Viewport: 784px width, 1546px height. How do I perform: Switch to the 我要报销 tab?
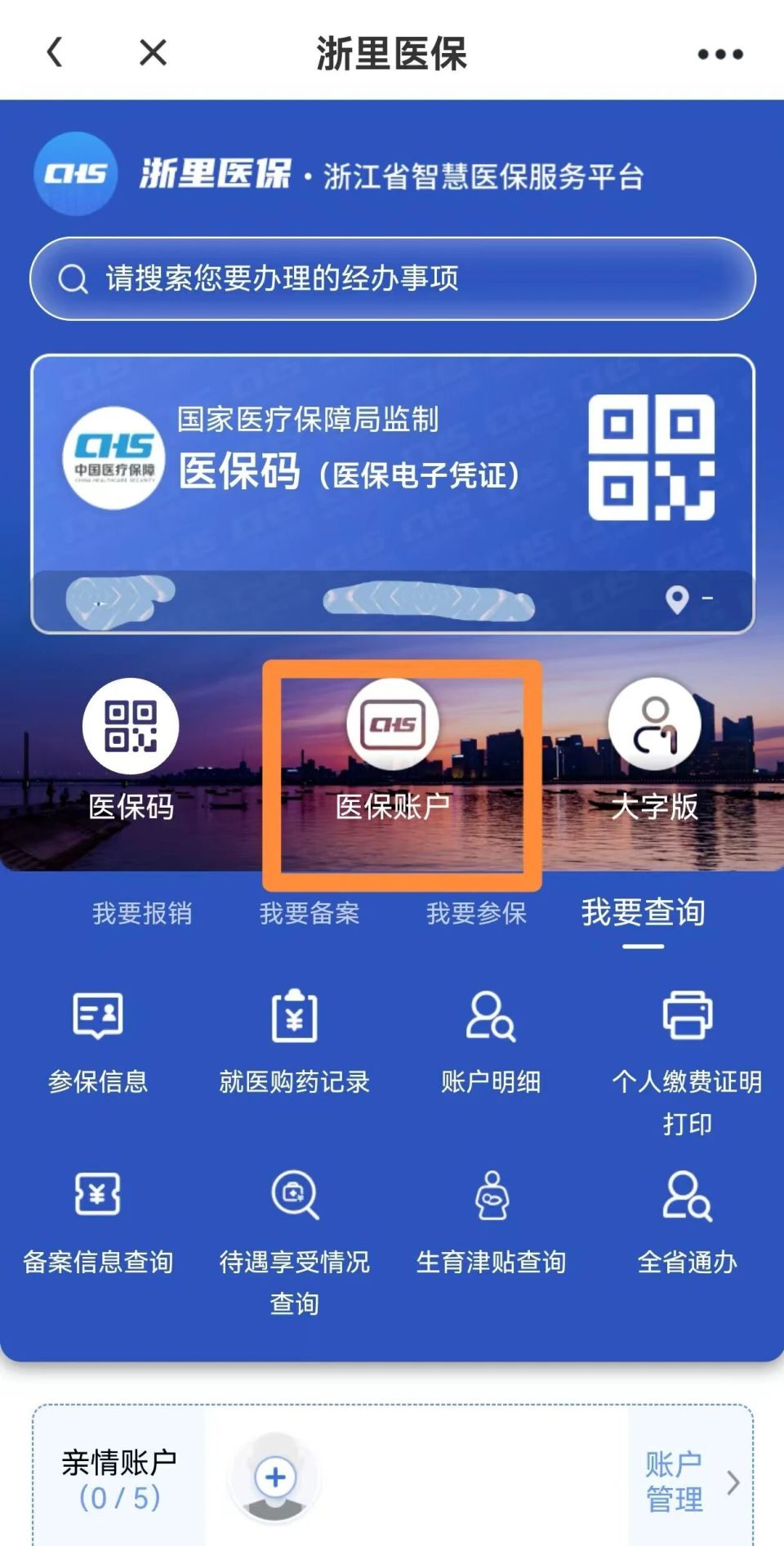(140, 915)
